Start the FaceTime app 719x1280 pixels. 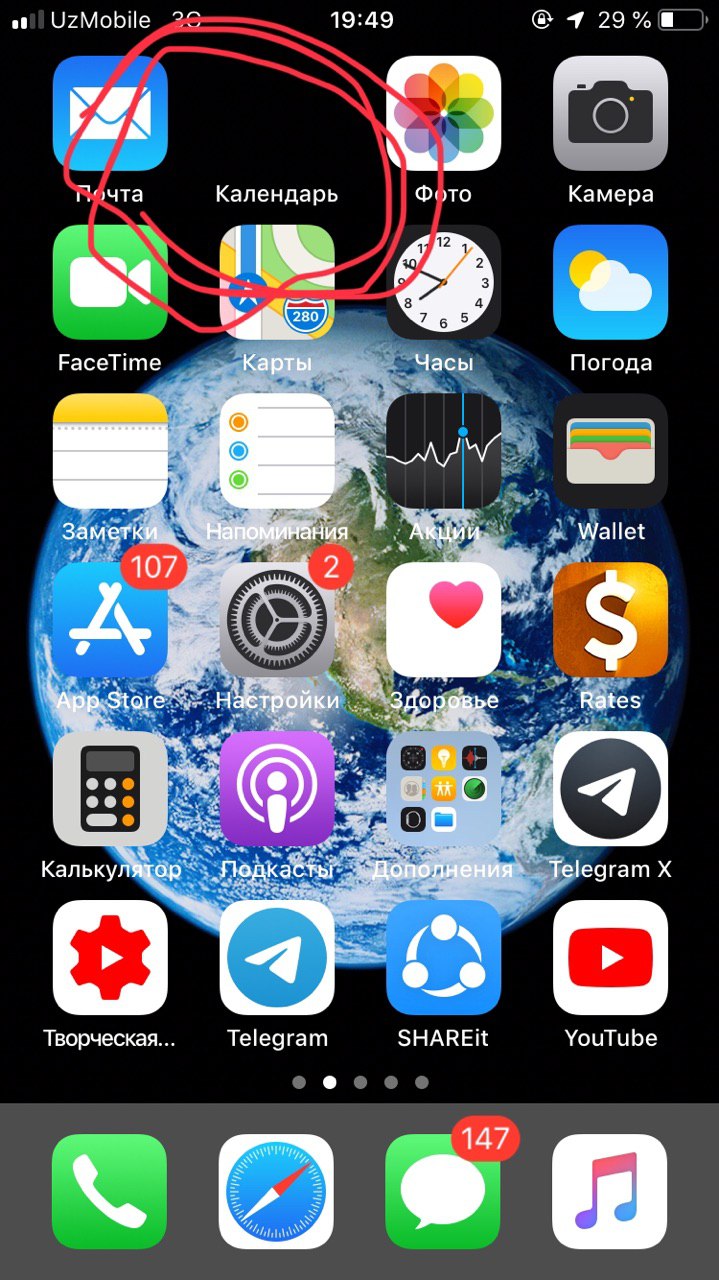point(110,282)
